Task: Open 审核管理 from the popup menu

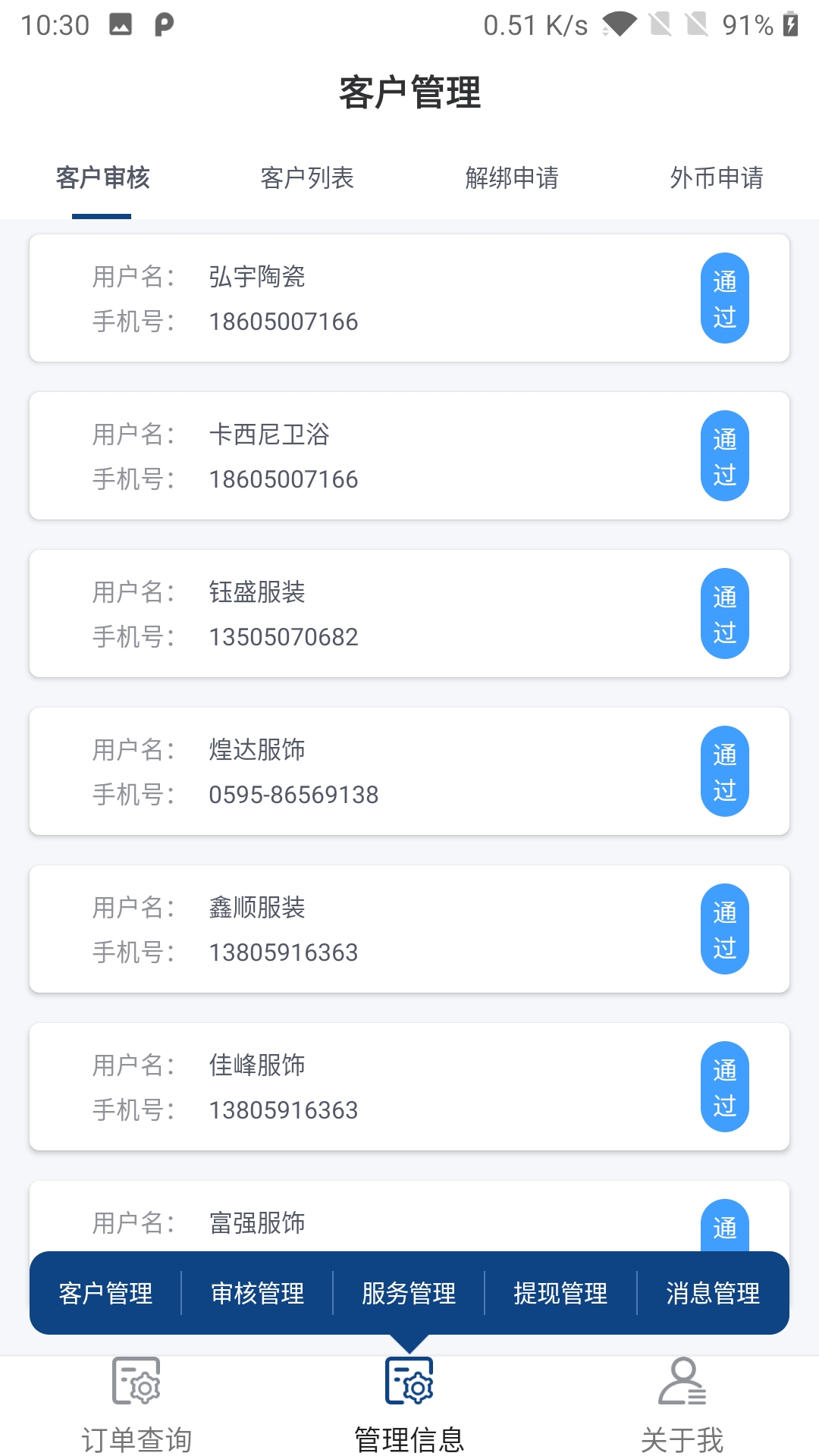Action: click(258, 1294)
